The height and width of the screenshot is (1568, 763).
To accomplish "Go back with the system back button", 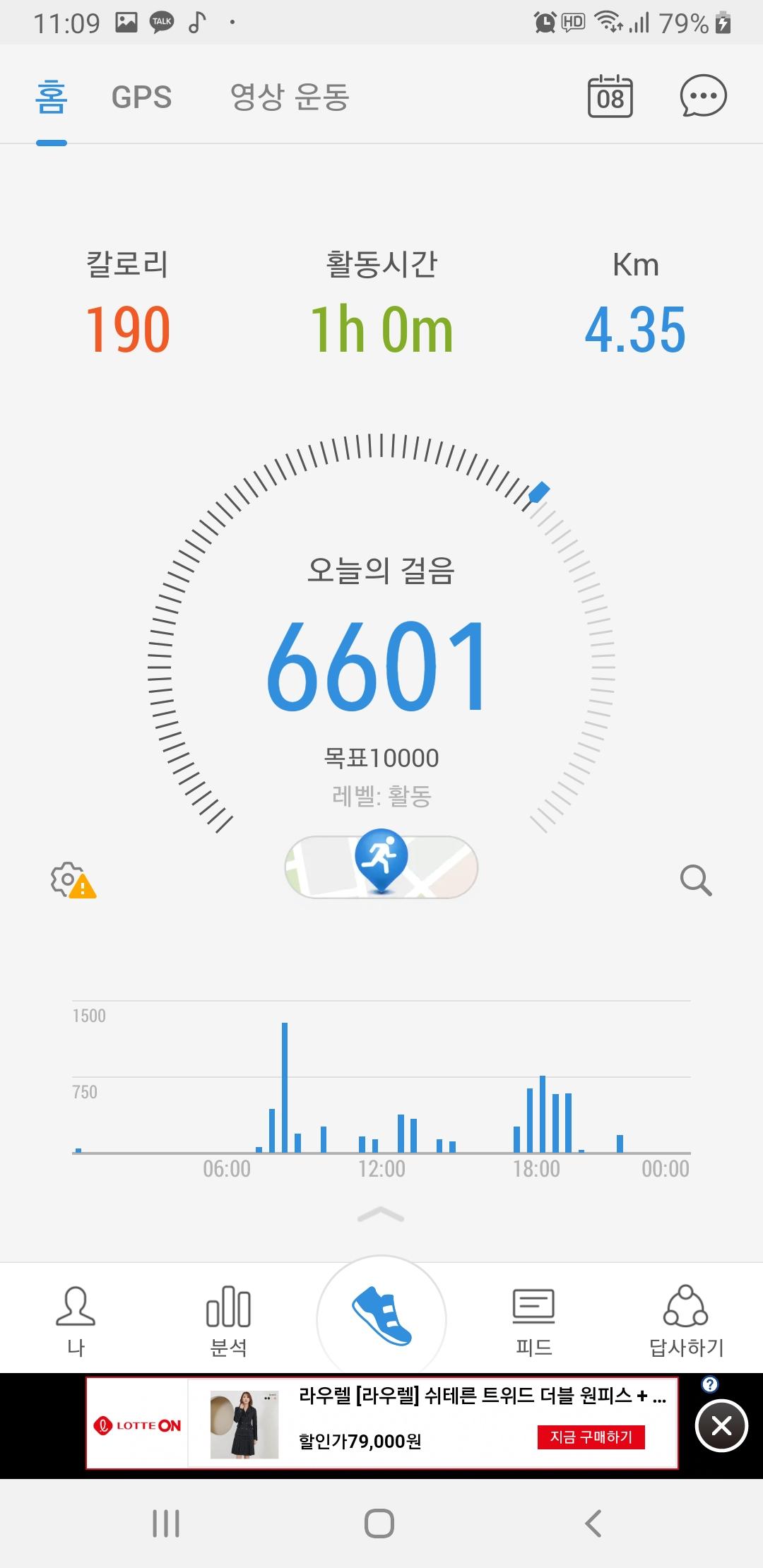I will pos(593,1524).
